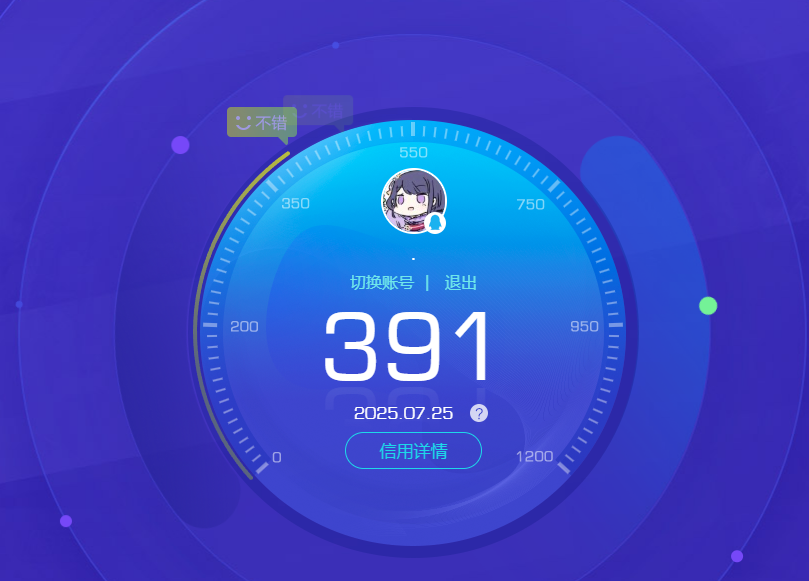
Task: Open the question mark help icon
Action: 479,413
